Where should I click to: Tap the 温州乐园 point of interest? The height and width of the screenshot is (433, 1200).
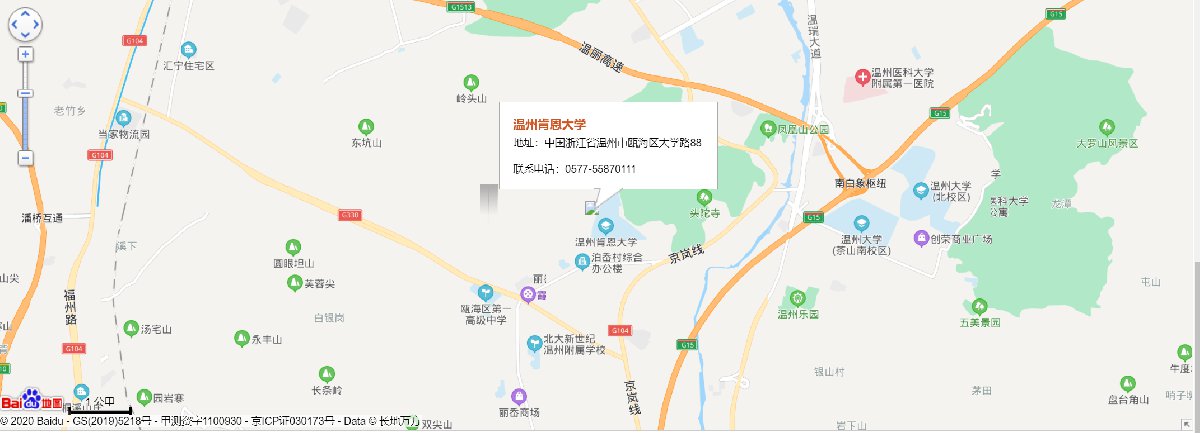pos(798,297)
